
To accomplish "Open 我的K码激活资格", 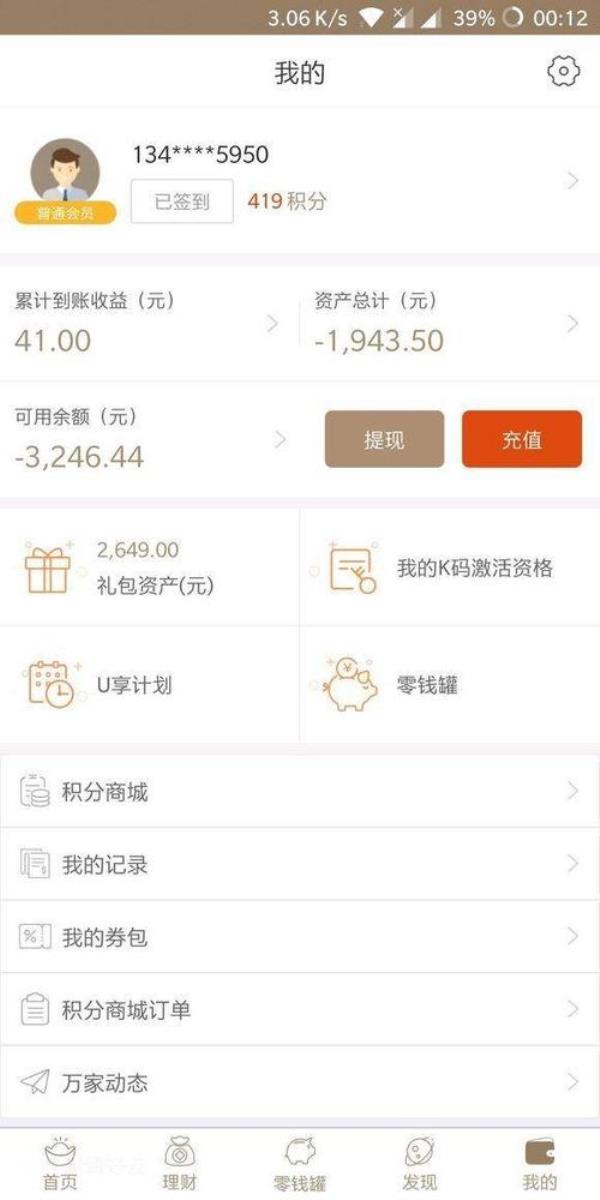I will click(450, 568).
